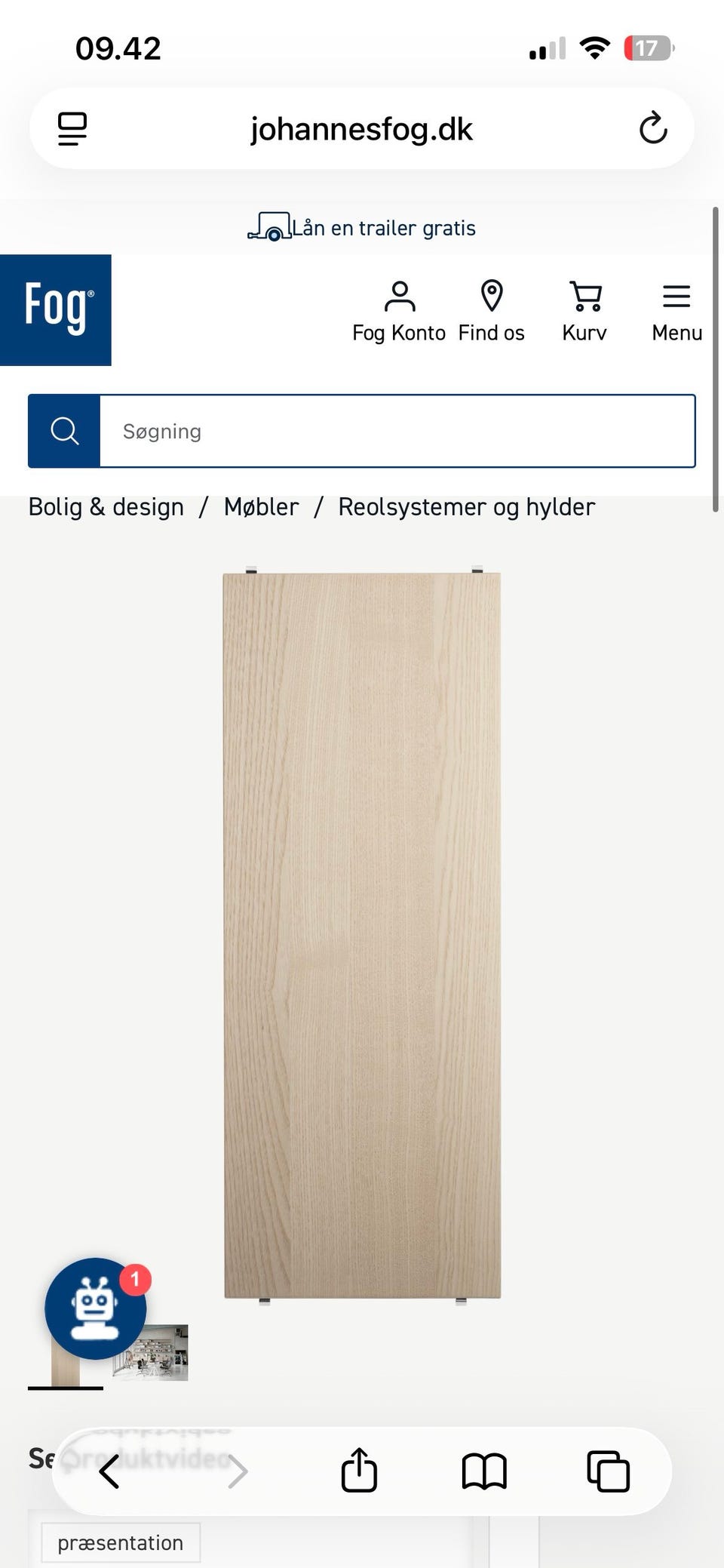Open the Lån en trailer gratis link
This screenshot has width=724, height=1568.
click(386, 227)
